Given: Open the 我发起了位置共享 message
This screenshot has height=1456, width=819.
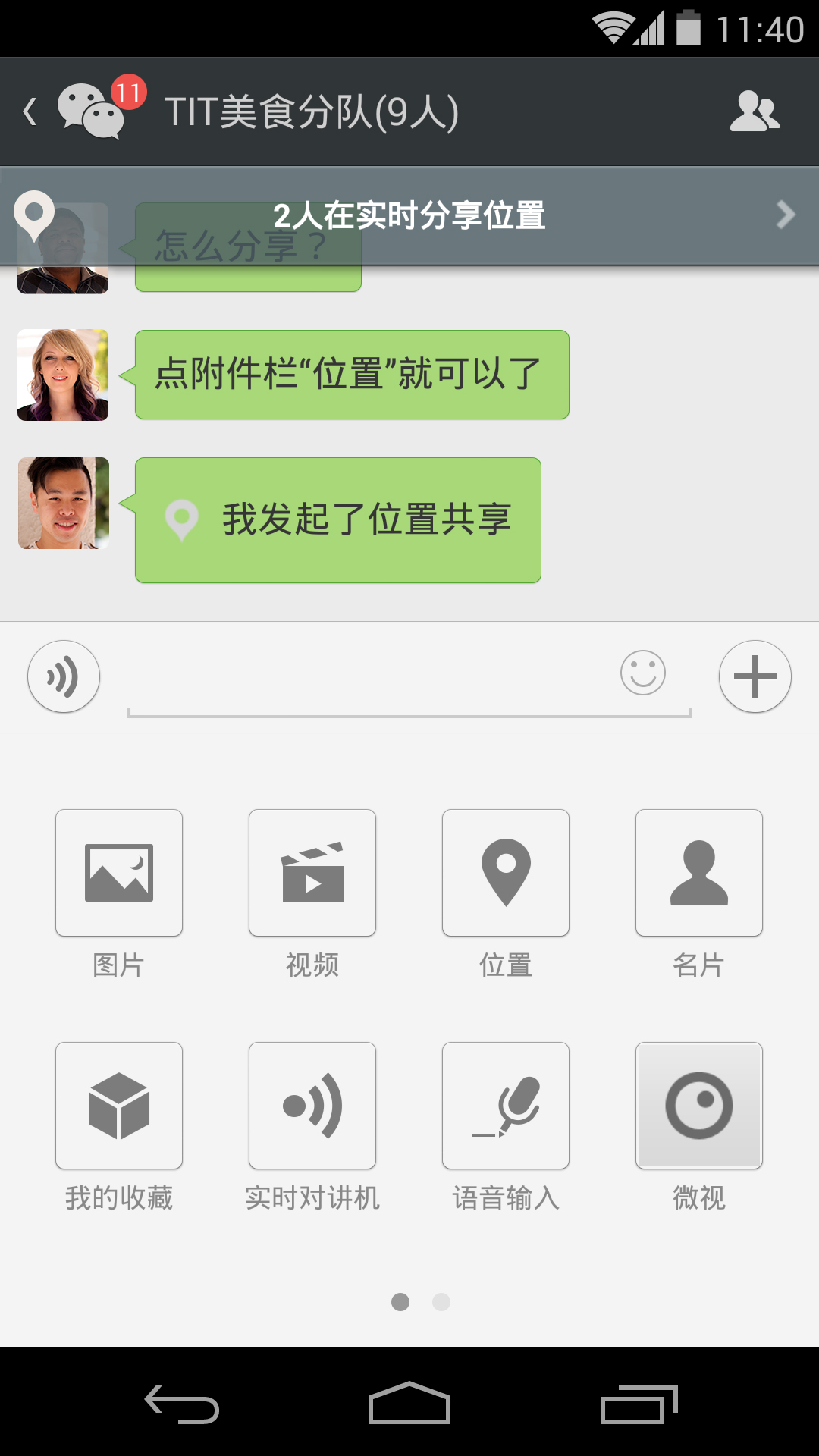Looking at the screenshot, I should (338, 520).
